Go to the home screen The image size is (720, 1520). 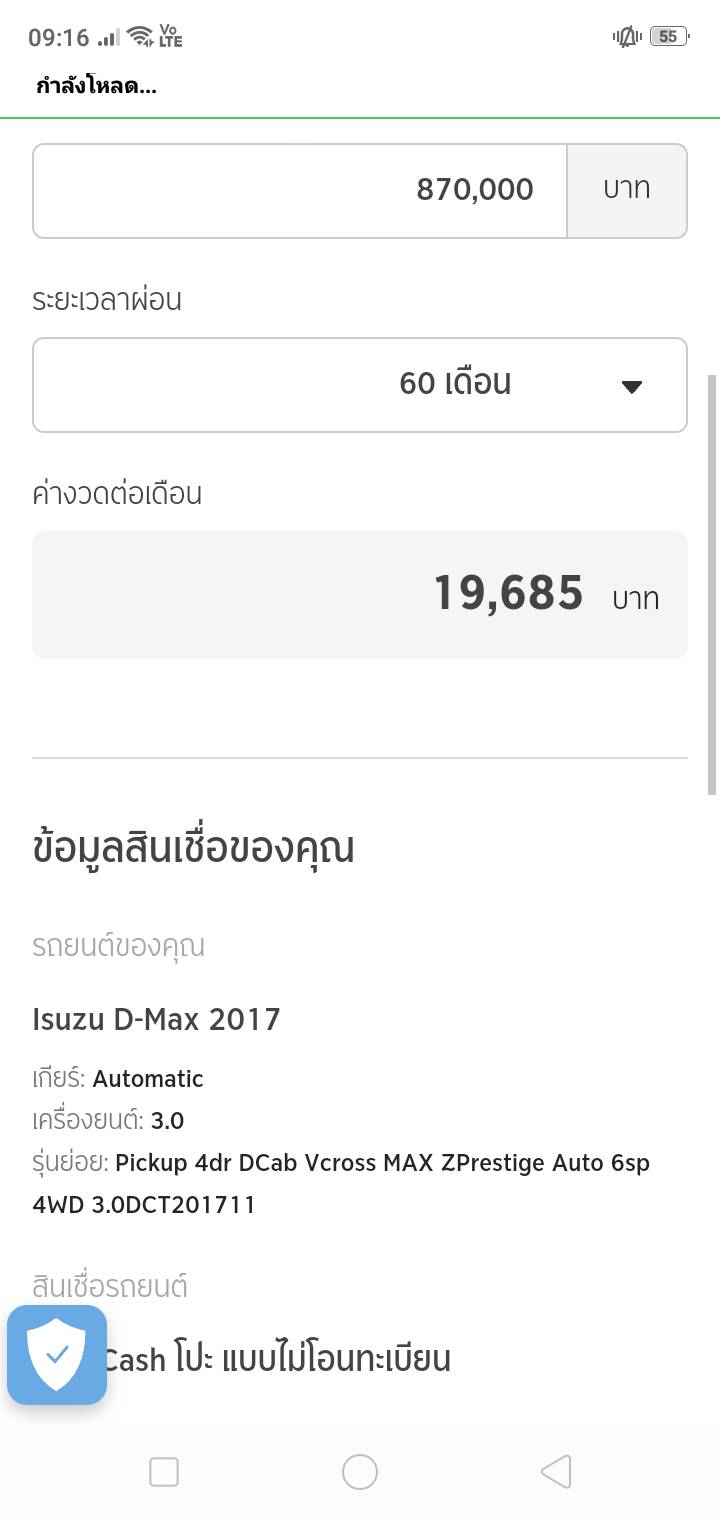coord(360,1472)
